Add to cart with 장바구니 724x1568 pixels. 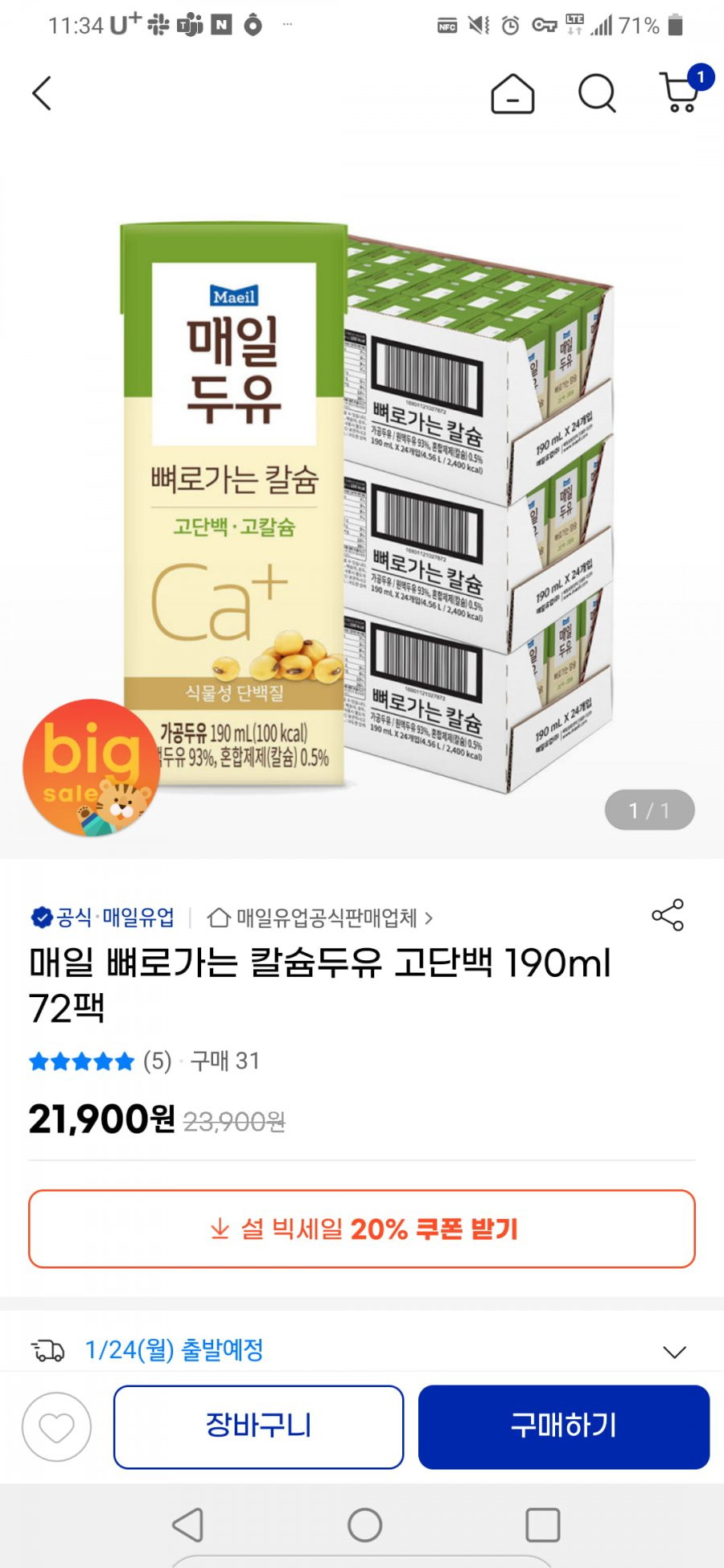[x=258, y=1426]
